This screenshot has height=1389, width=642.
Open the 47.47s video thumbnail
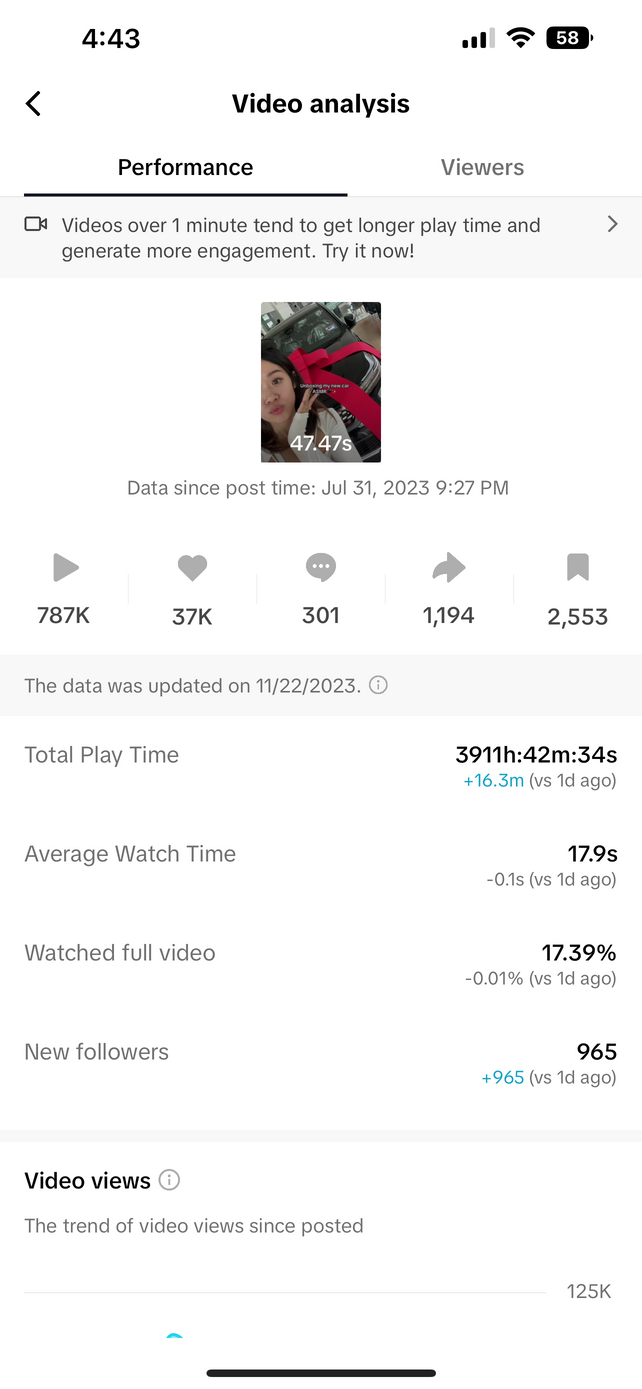321,382
